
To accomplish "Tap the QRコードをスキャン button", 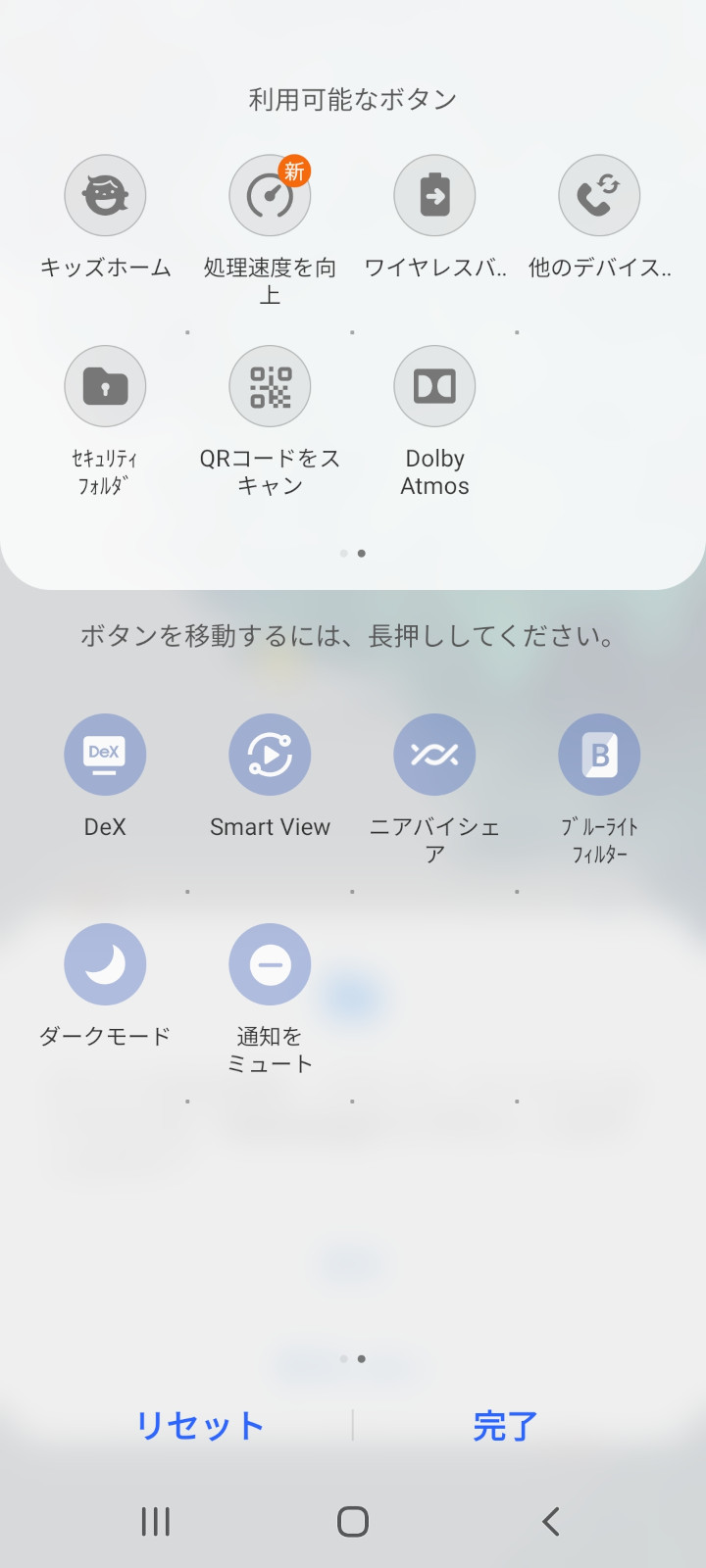I will click(270, 386).
